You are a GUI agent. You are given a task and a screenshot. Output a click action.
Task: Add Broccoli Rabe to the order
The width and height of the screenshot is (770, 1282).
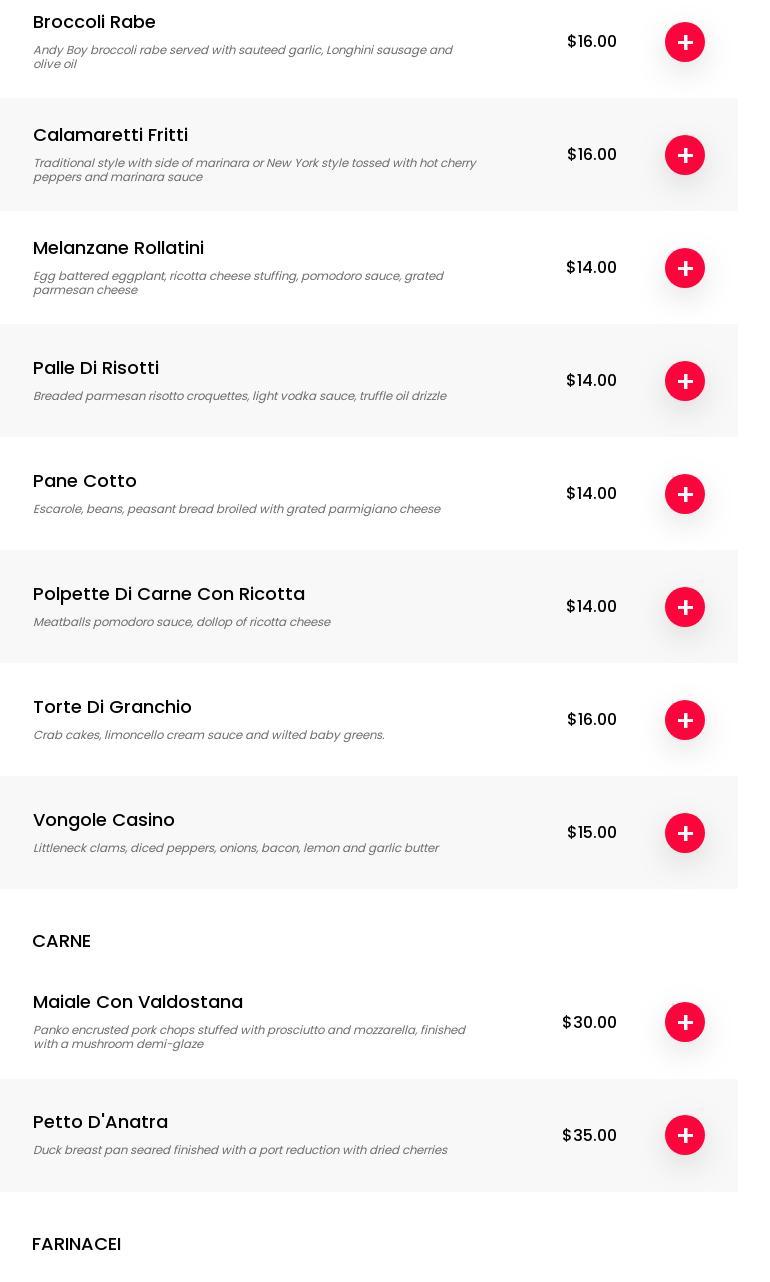[685, 42]
